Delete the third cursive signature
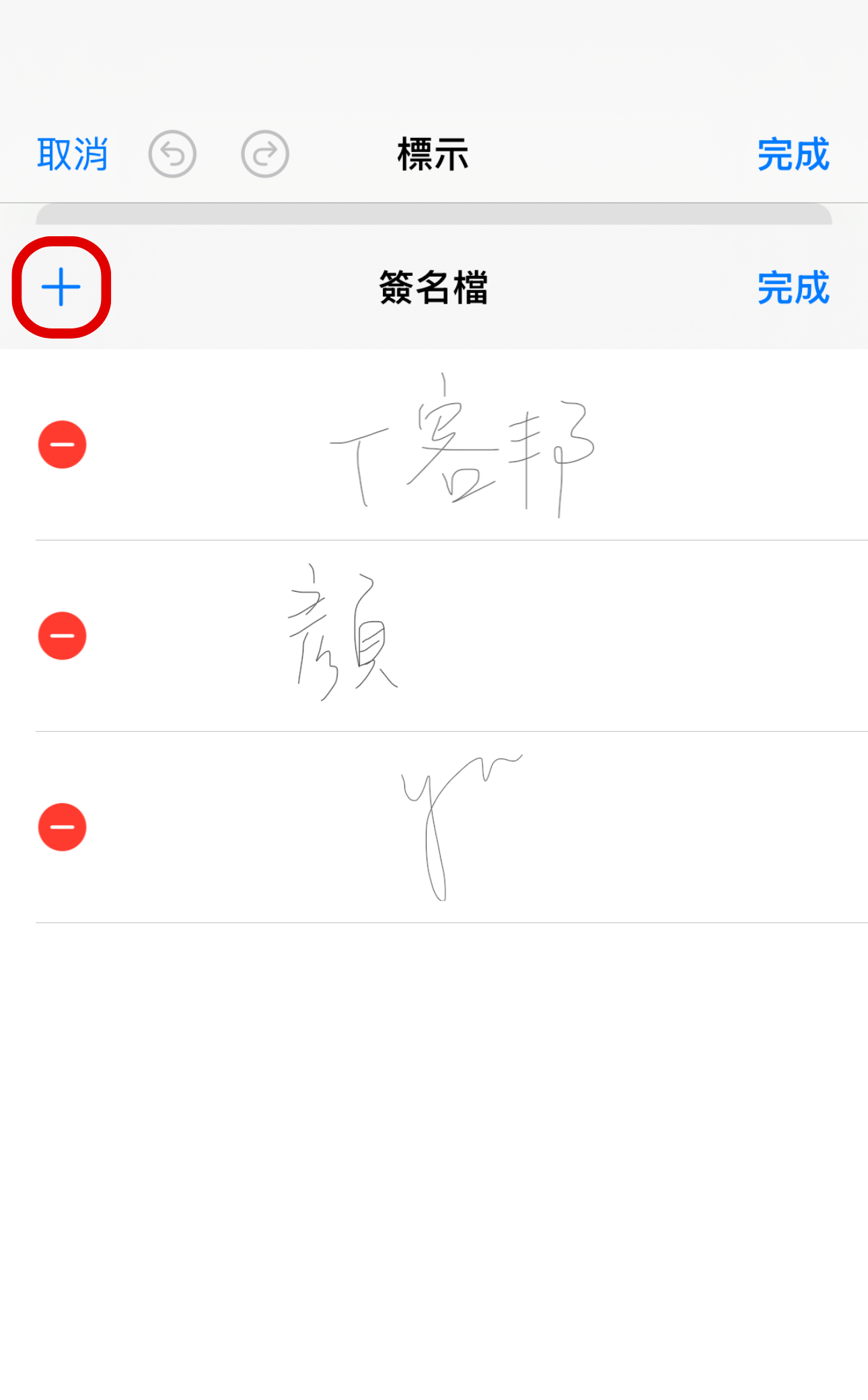Screen dimensions: 868x1400 click(x=62, y=827)
